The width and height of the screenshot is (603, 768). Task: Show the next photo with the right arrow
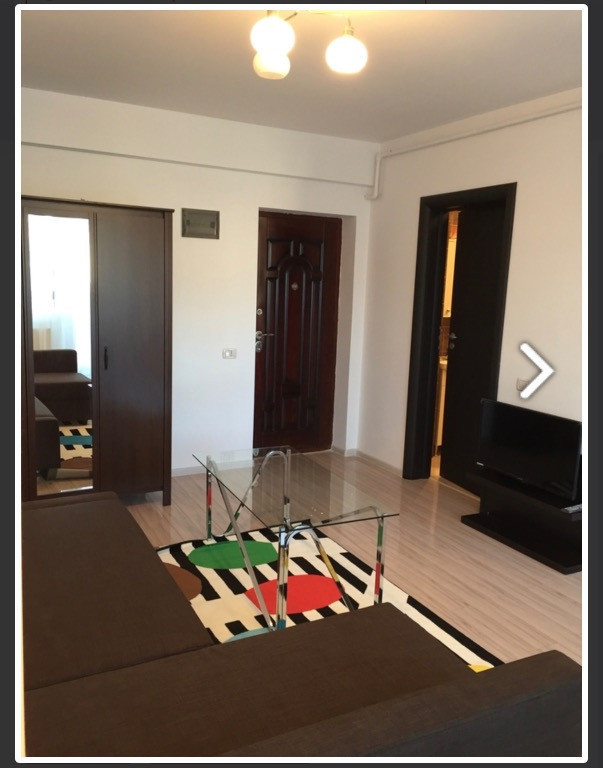[x=537, y=371]
